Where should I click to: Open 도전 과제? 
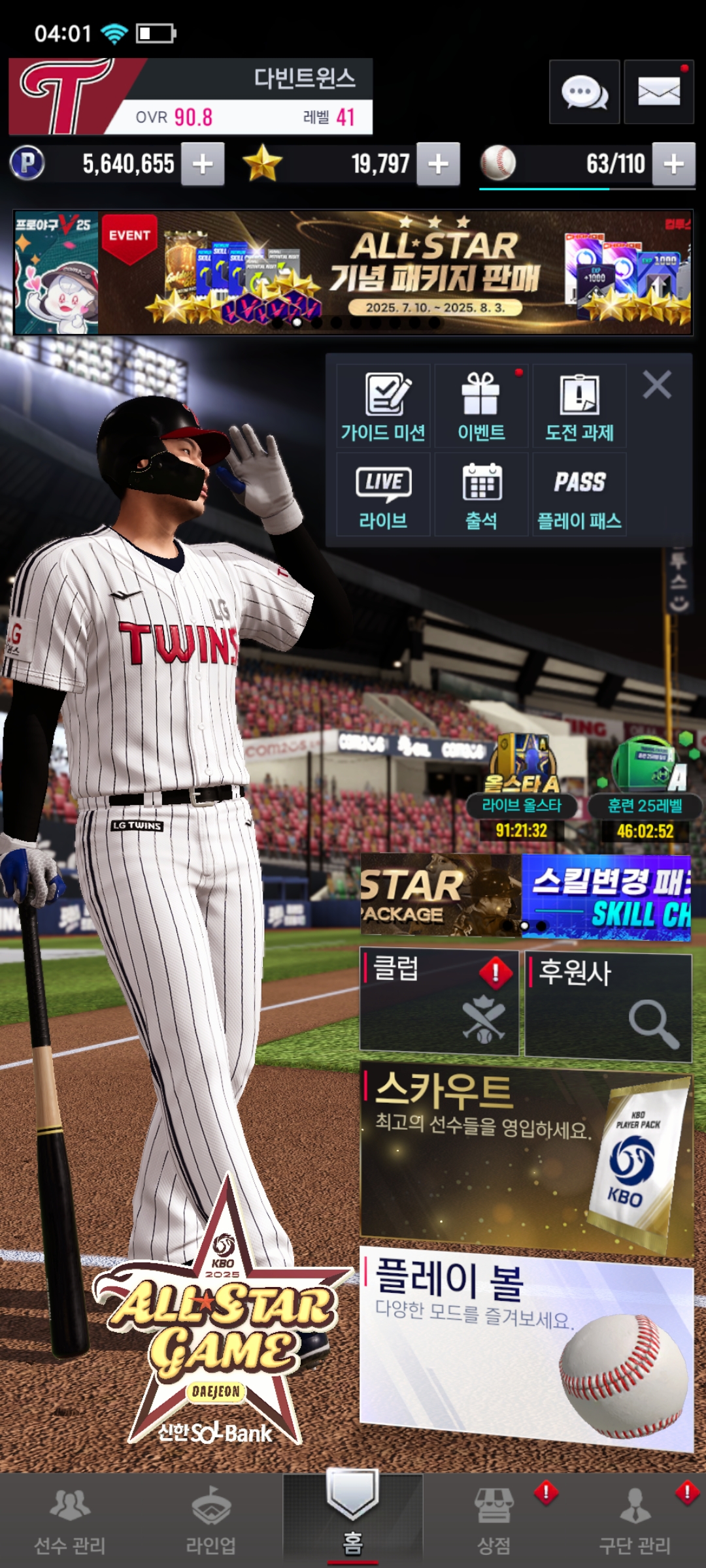click(x=579, y=406)
